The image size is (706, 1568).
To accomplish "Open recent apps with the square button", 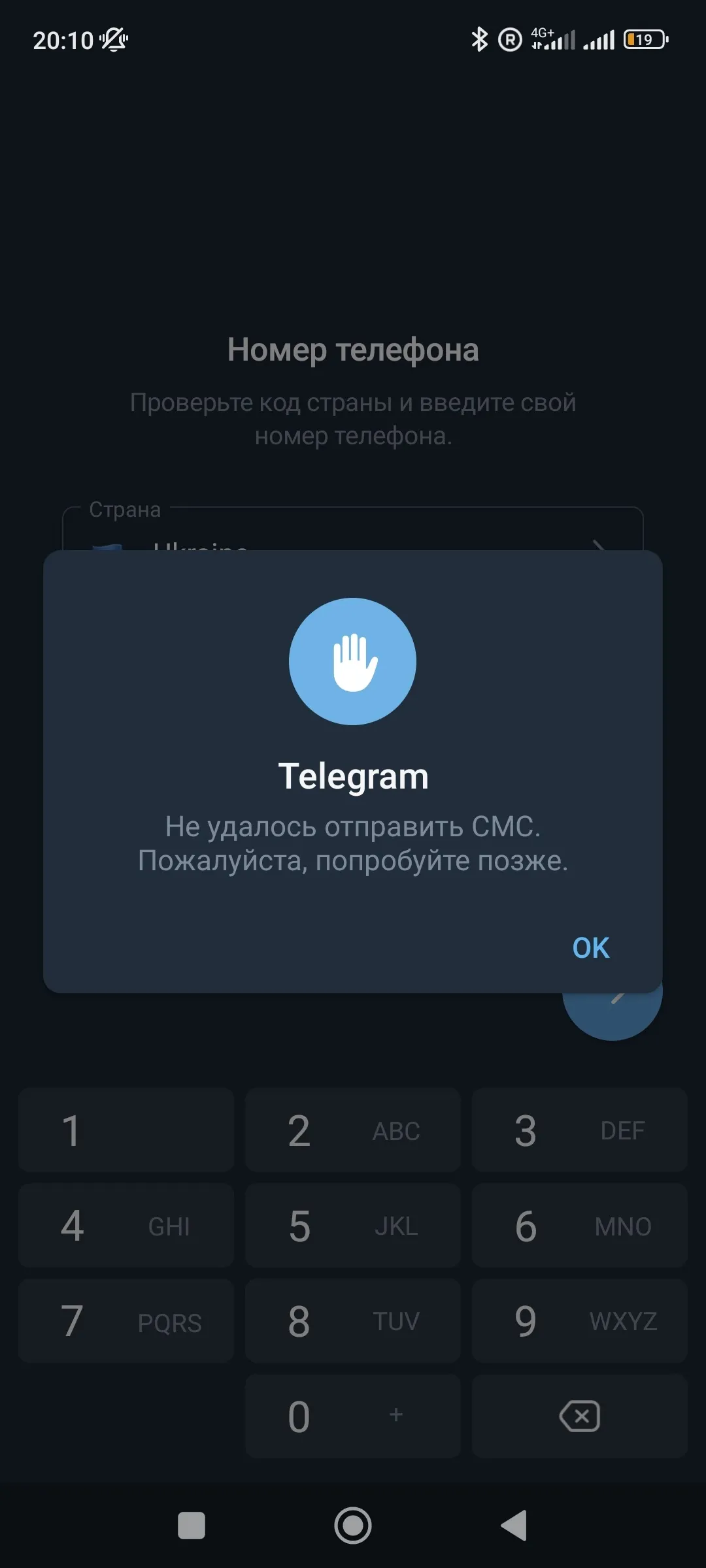I will click(x=192, y=1526).
